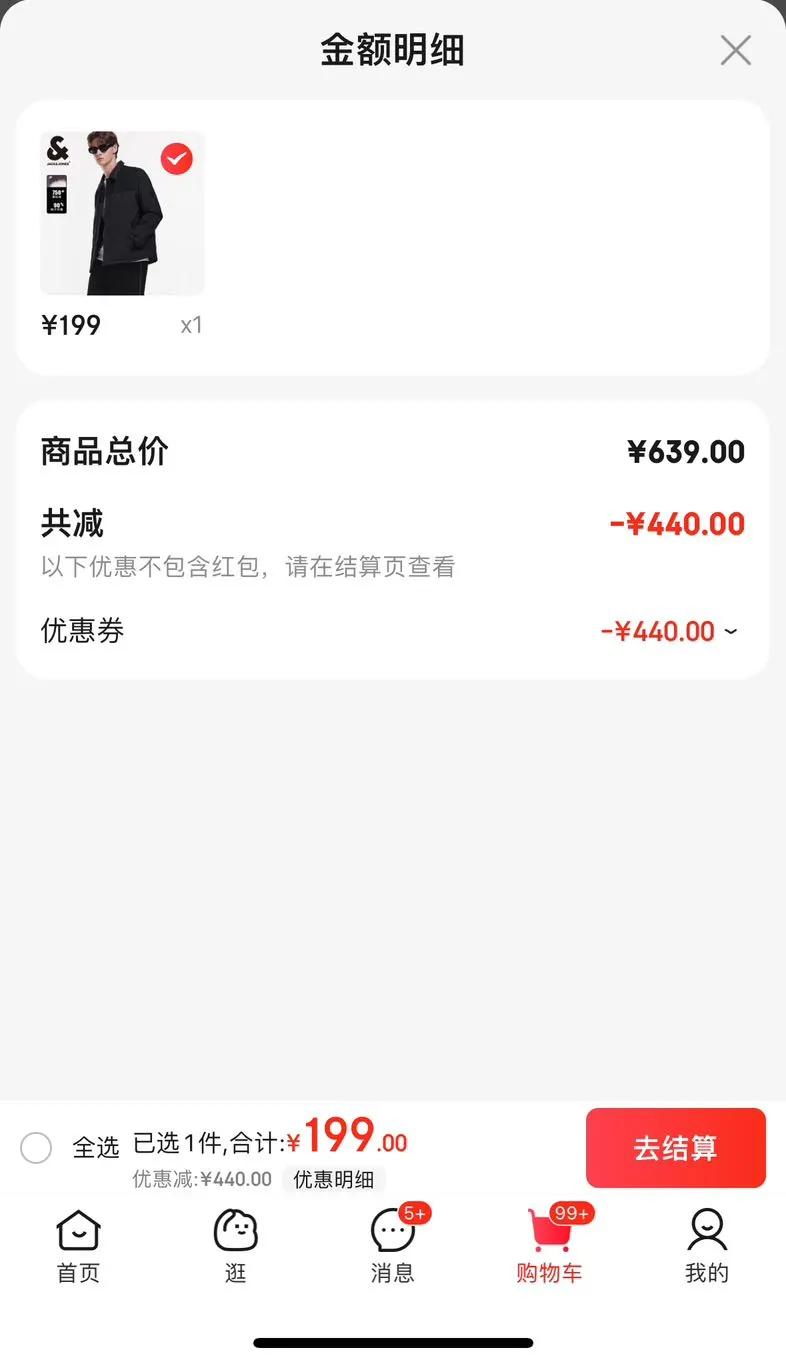Select the 购物车 cart tab
Screen dimensions: 786x1364
pos(549,1245)
